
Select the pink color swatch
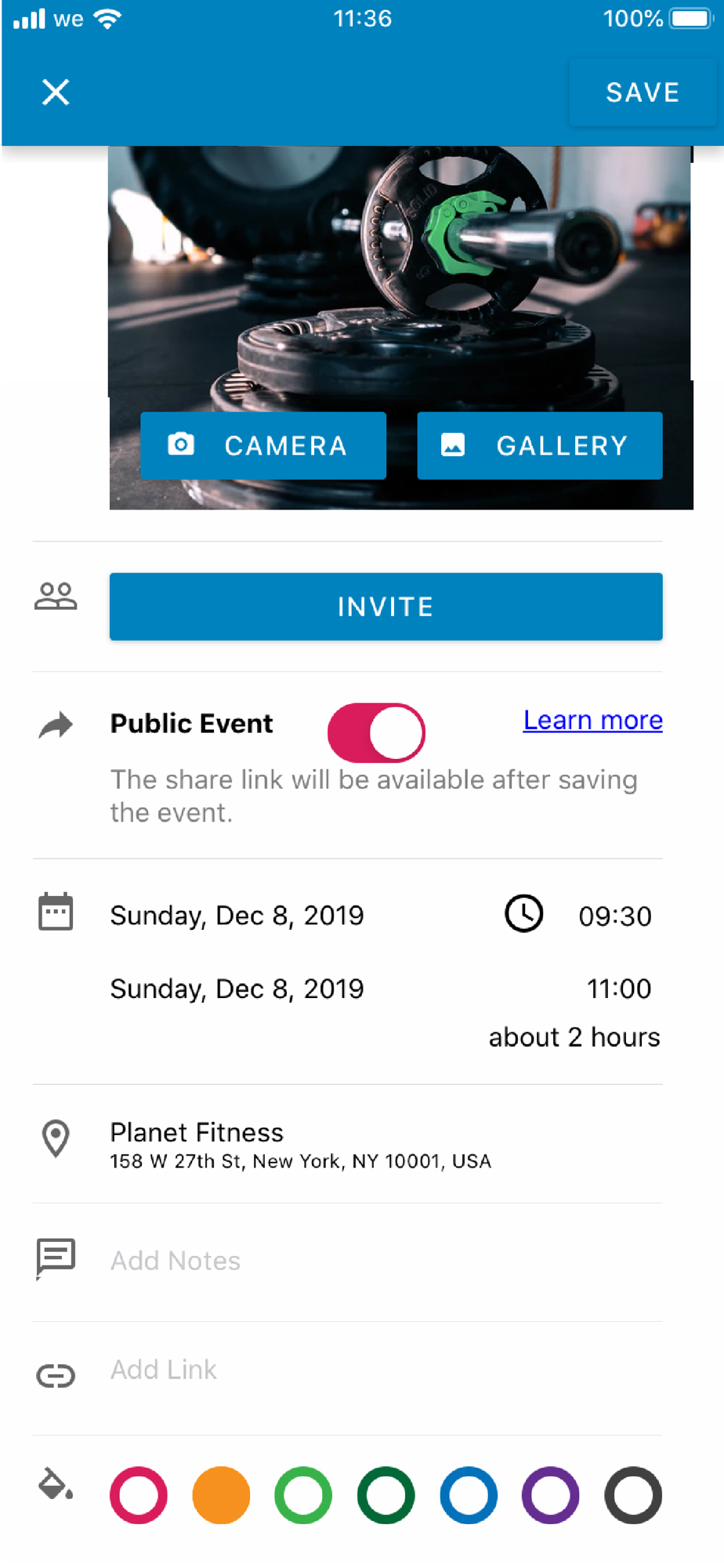[x=139, y=1495]
